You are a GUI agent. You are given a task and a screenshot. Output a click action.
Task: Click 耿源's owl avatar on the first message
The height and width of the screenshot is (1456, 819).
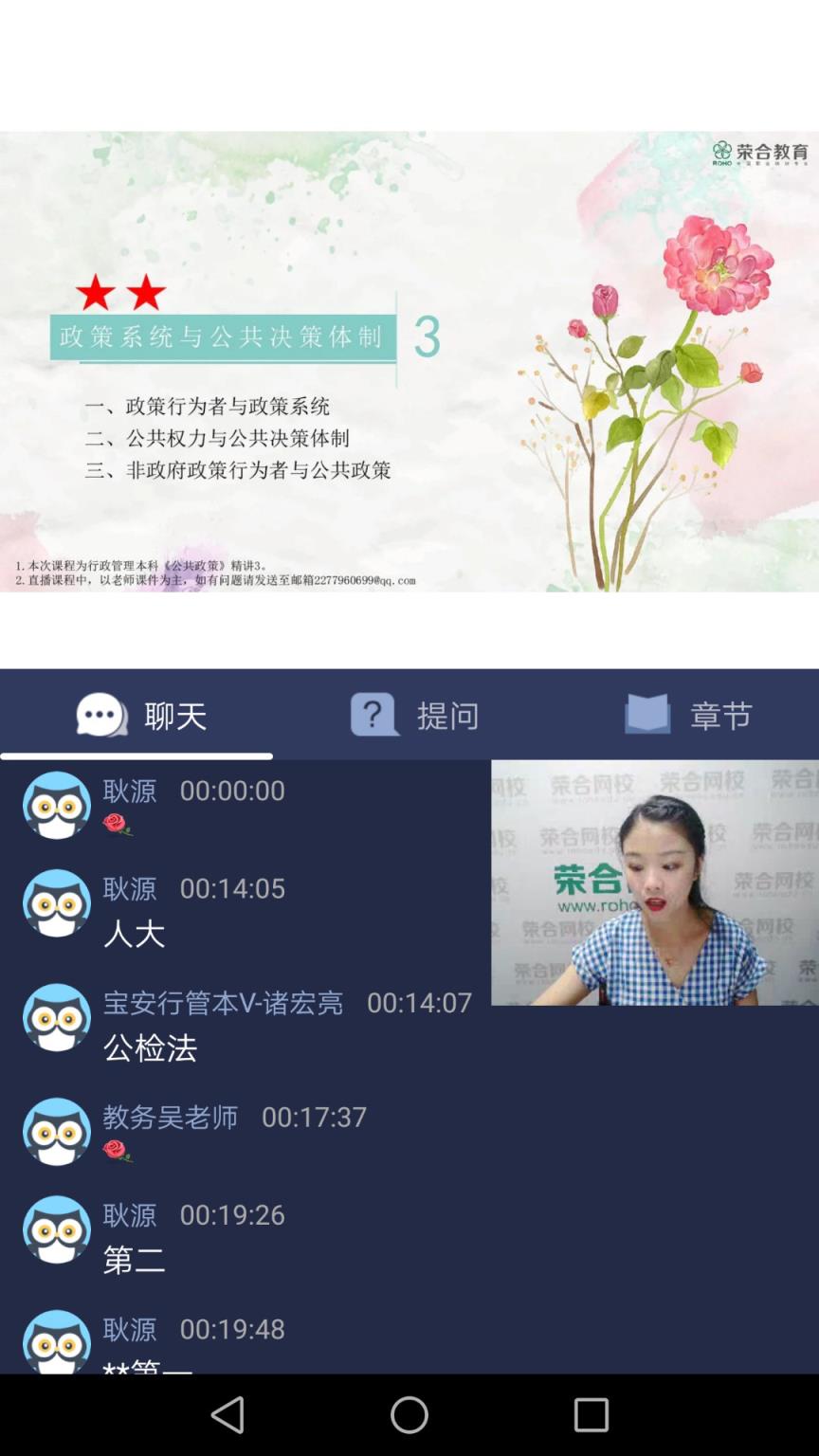coord(56,804)
